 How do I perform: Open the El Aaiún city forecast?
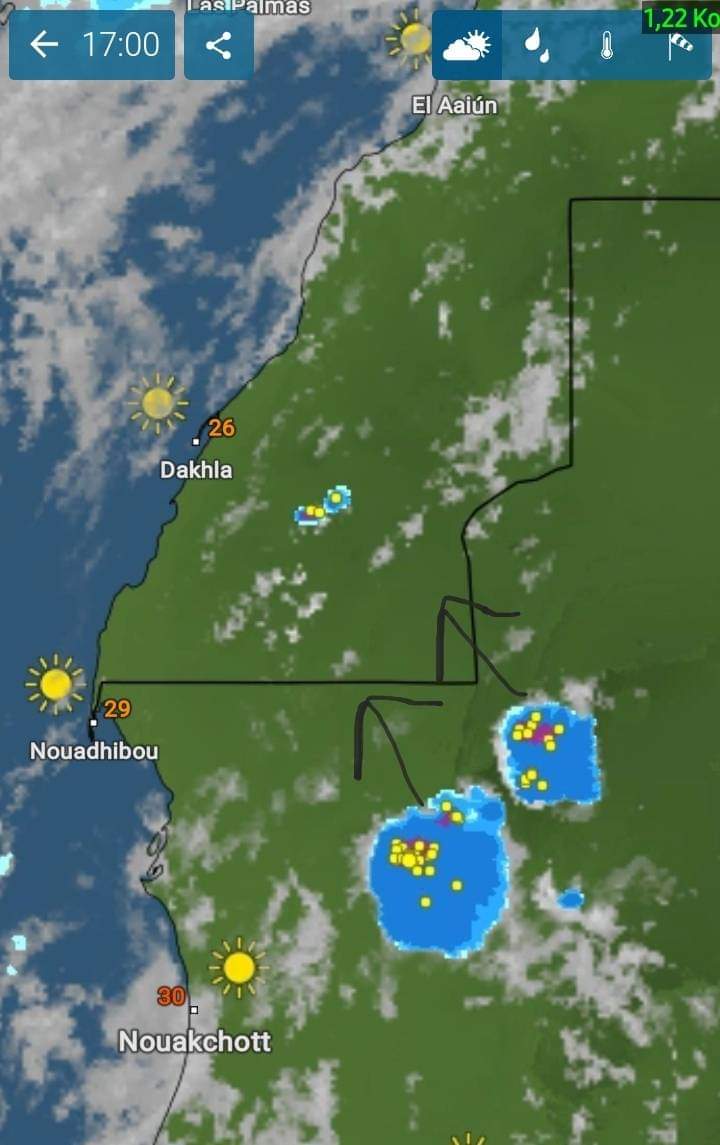tap(454, 105)
